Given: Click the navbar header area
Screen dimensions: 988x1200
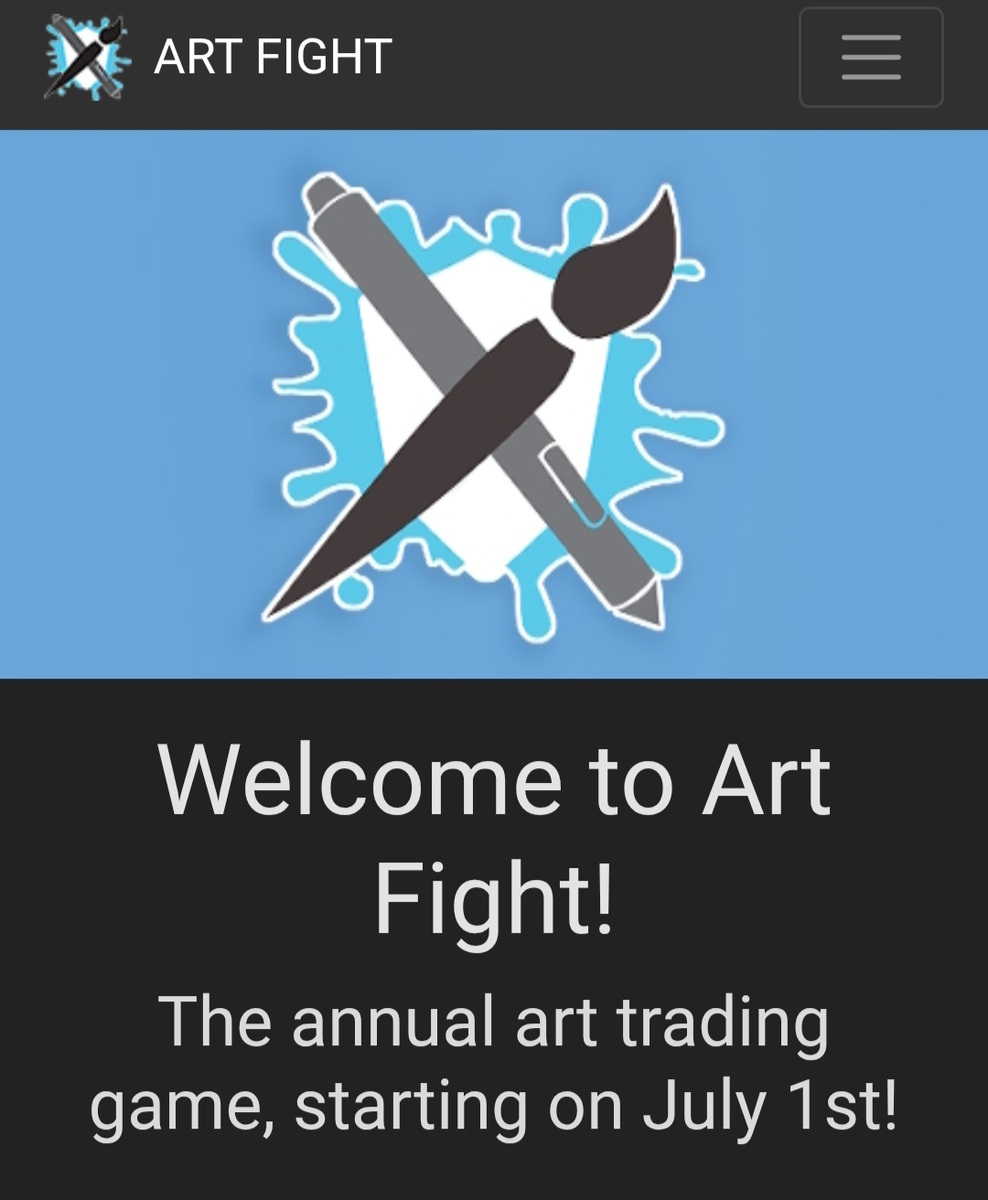Looking at the screenshot, I should tap(494, 57).
